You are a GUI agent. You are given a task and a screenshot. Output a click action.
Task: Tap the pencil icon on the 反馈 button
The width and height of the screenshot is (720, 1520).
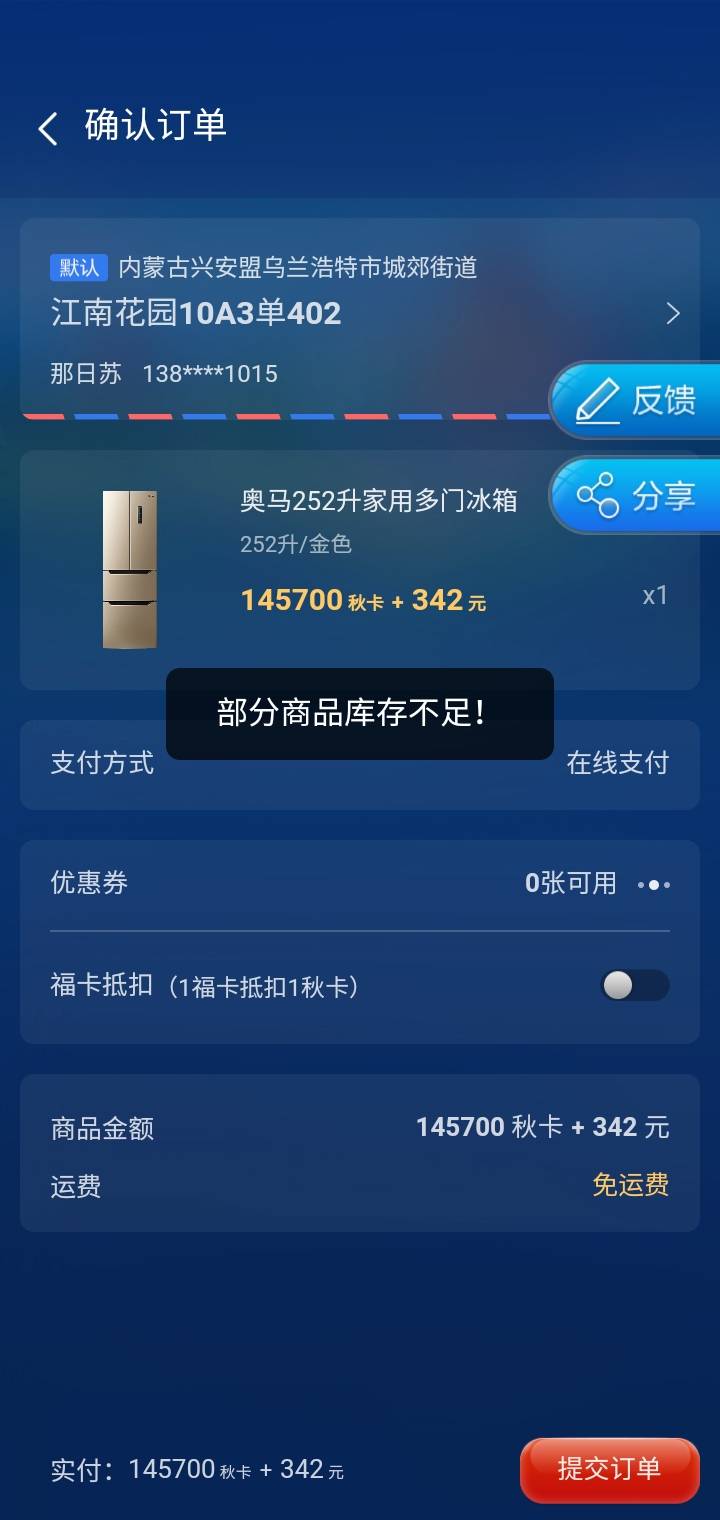pyautogui.click(x=597, y=398)
